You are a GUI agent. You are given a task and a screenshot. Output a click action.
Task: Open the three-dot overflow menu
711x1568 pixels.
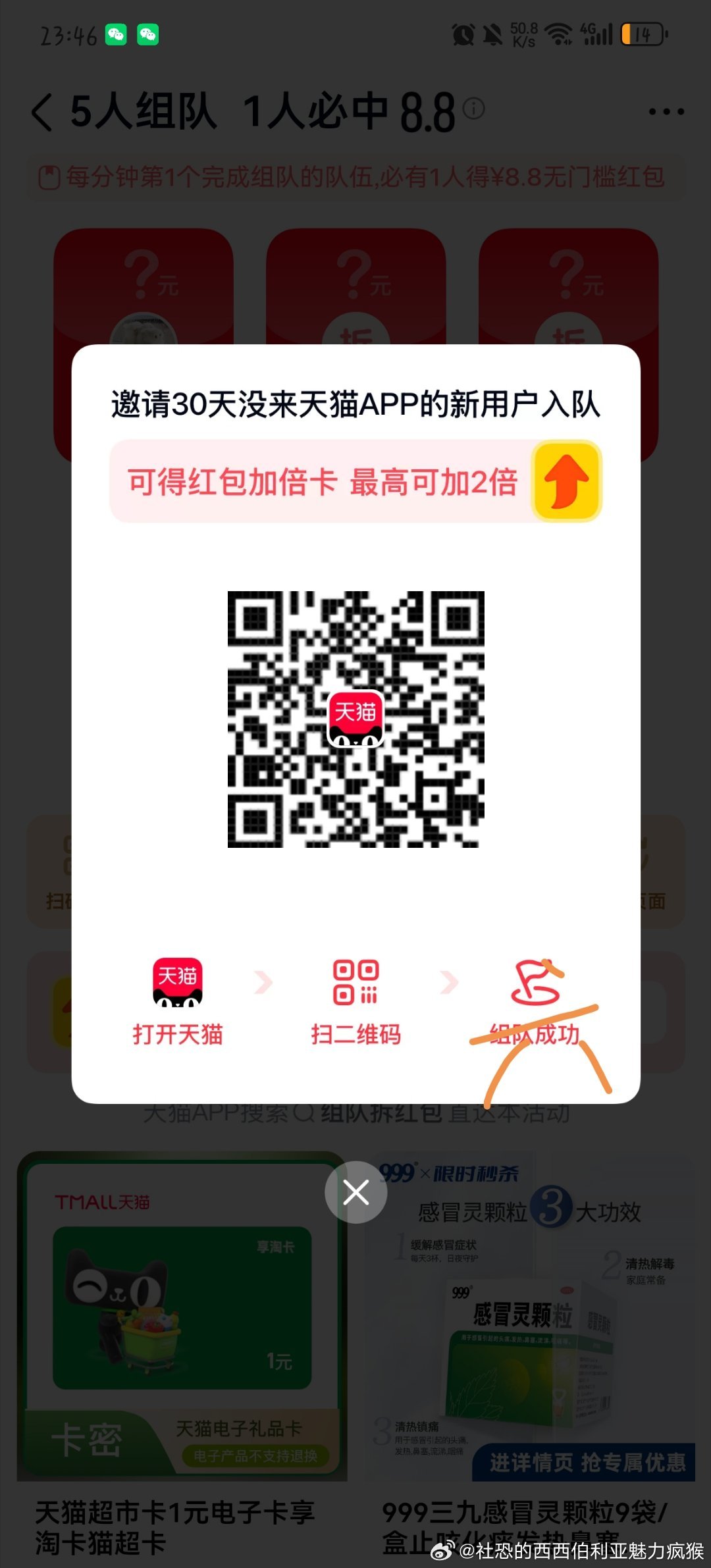[666, 112]
